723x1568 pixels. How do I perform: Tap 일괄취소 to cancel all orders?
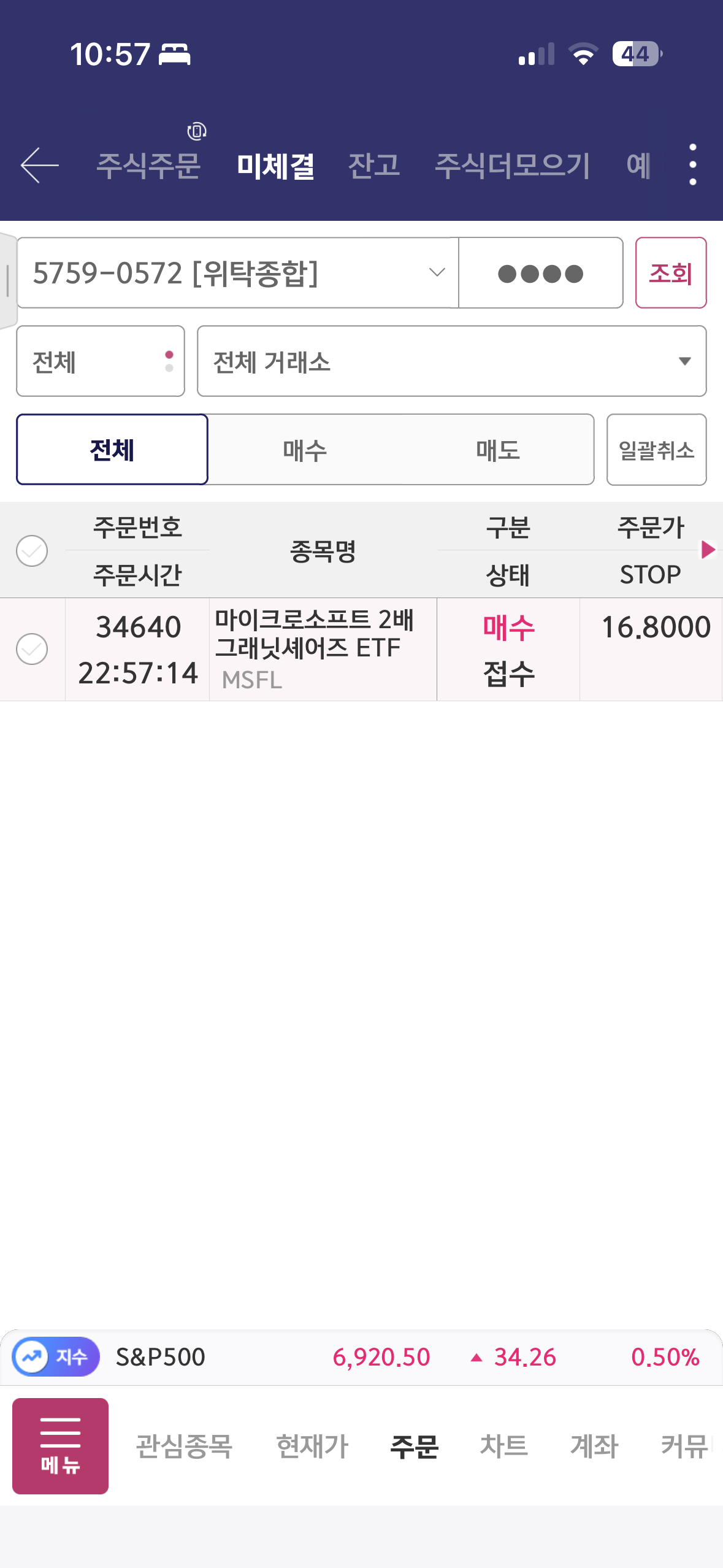[x=657, y=450]
